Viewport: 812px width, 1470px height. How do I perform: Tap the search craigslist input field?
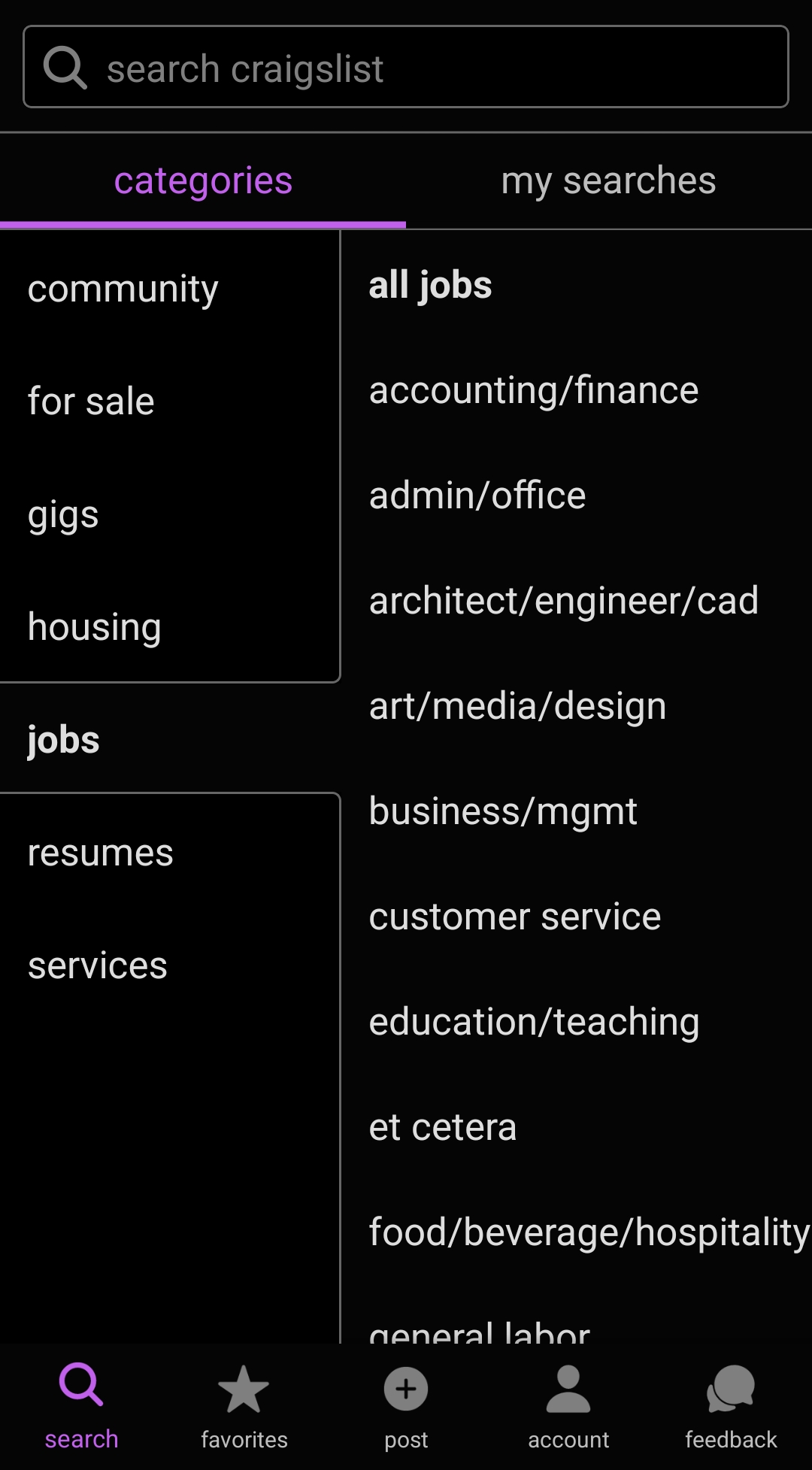click(406, 67)
